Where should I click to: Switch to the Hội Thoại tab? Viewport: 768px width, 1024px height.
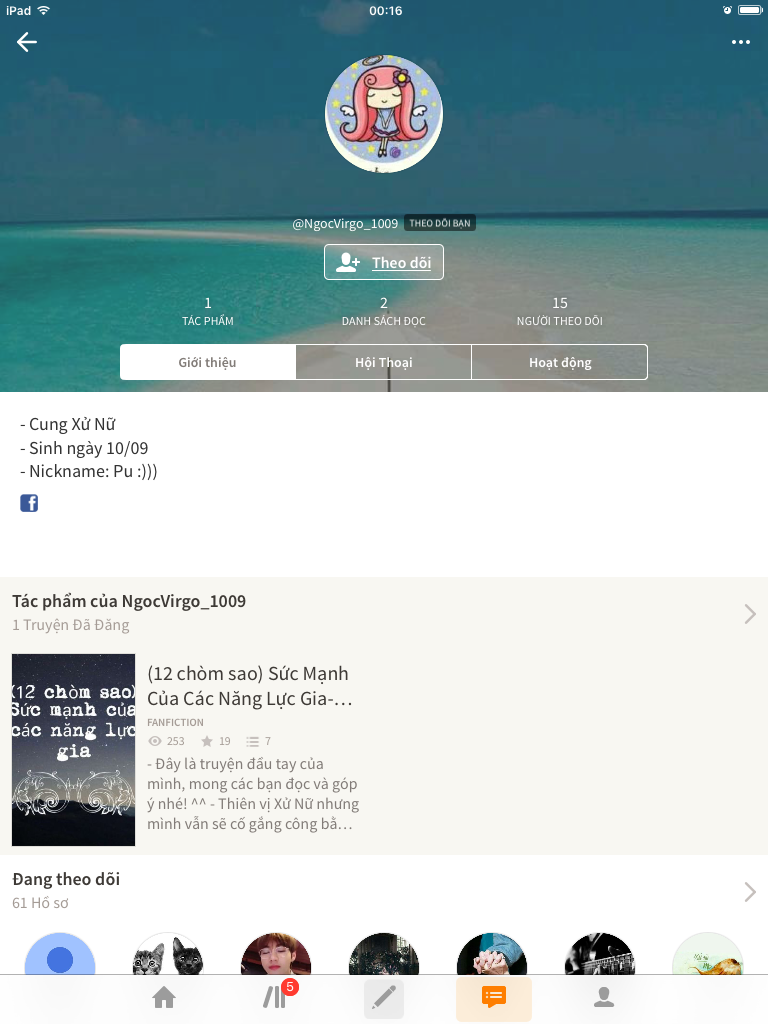click(x=384, y=362)
